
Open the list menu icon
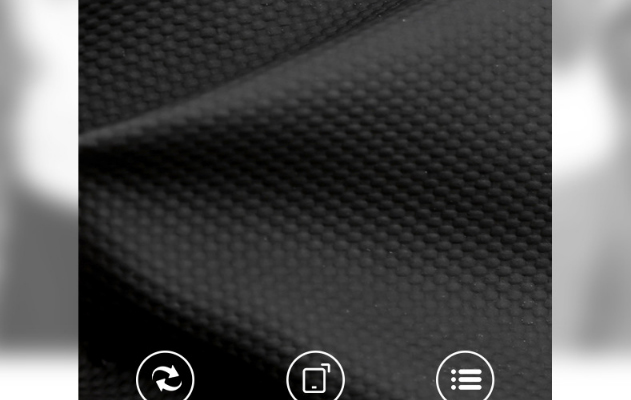465,379
